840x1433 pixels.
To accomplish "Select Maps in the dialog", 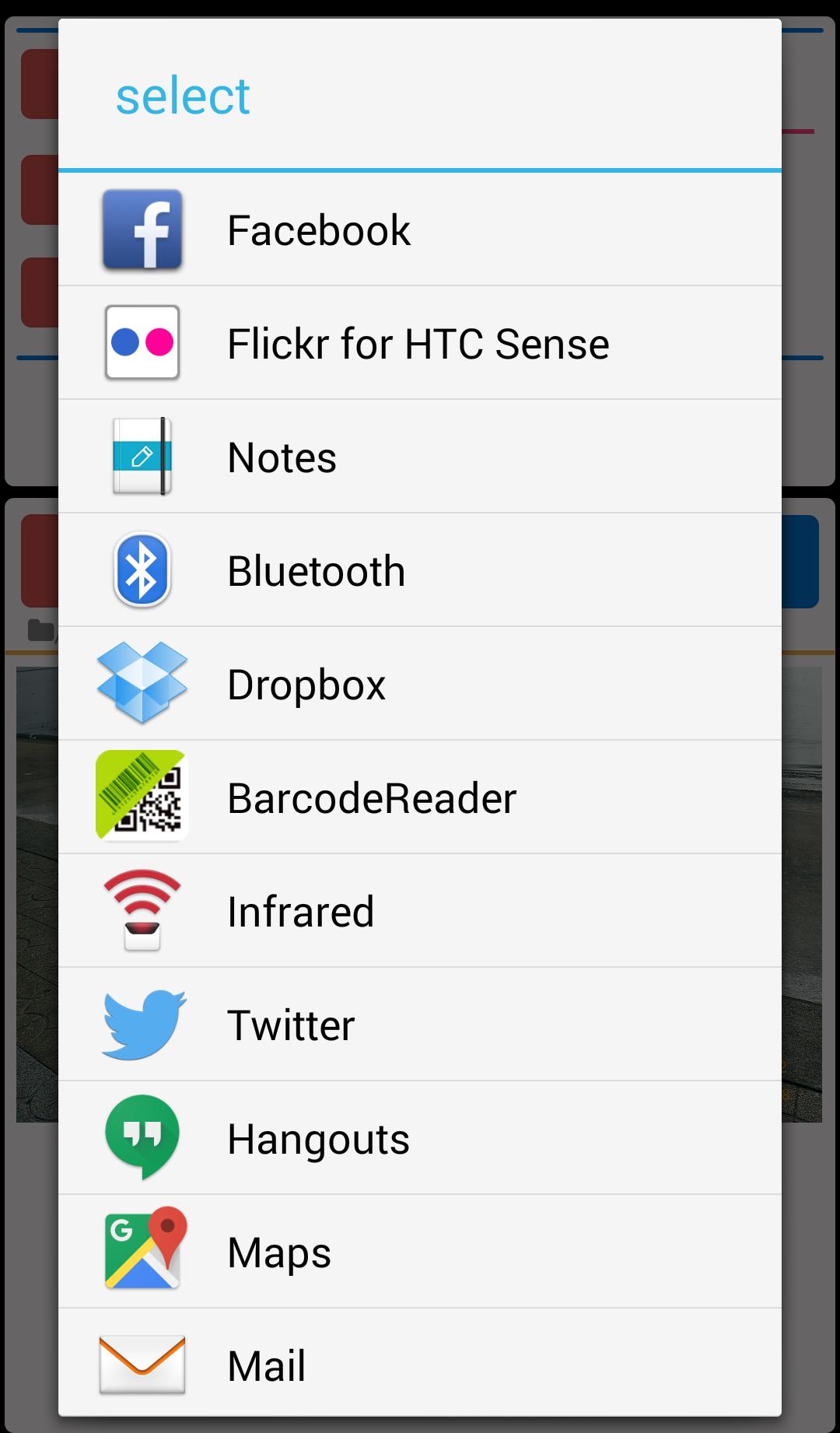I will click(420, 1252).
